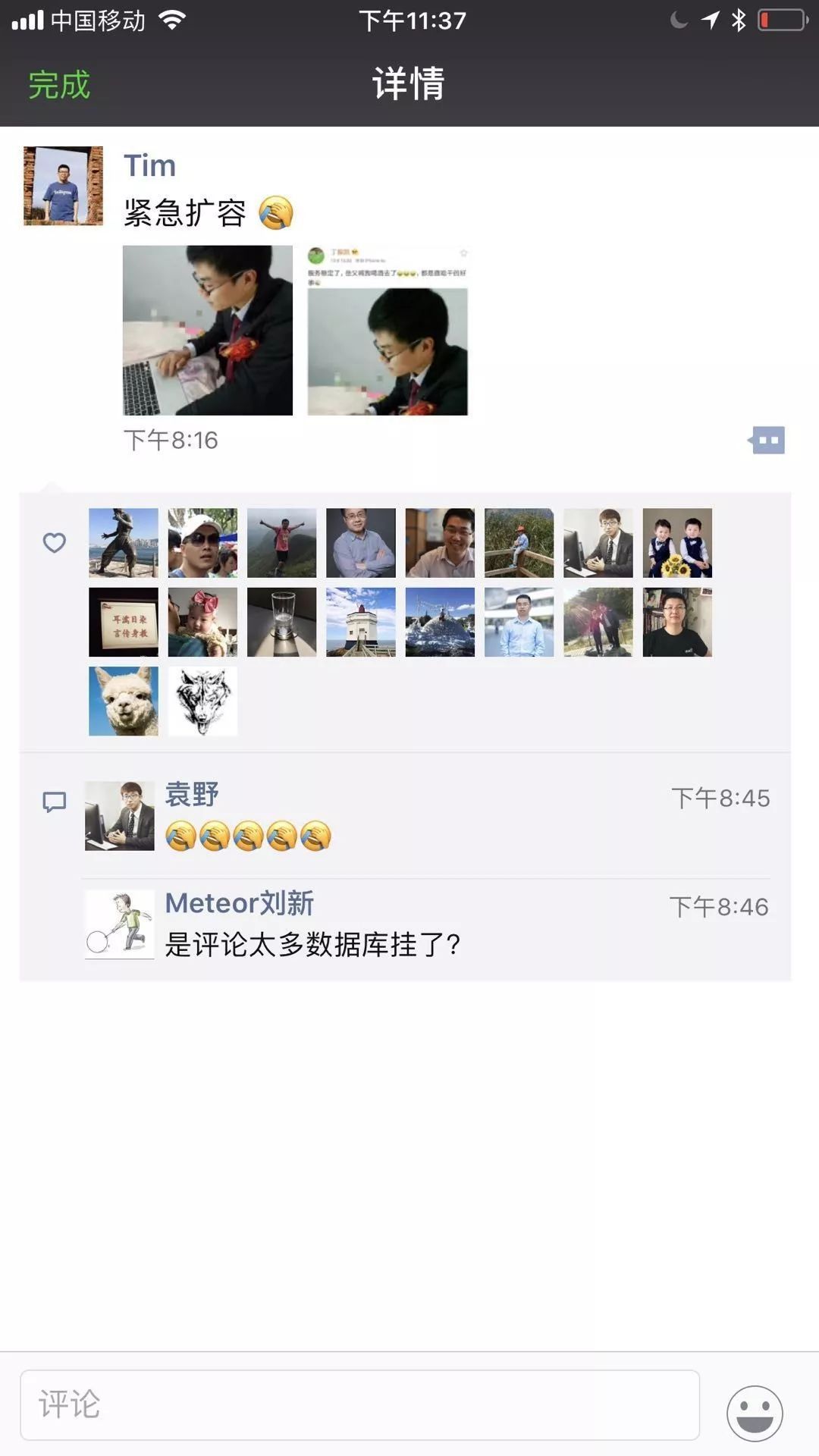Open Meteor刘新's profile name

coord(239,902)
